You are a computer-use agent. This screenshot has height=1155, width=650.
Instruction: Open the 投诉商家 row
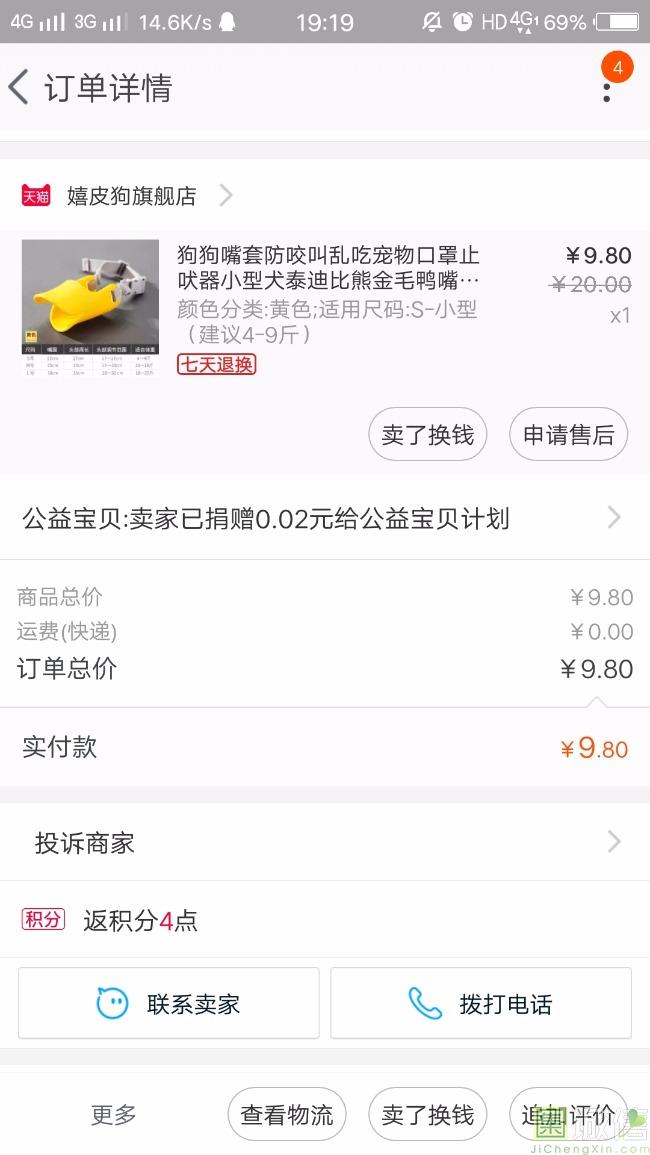coord(324,843)
